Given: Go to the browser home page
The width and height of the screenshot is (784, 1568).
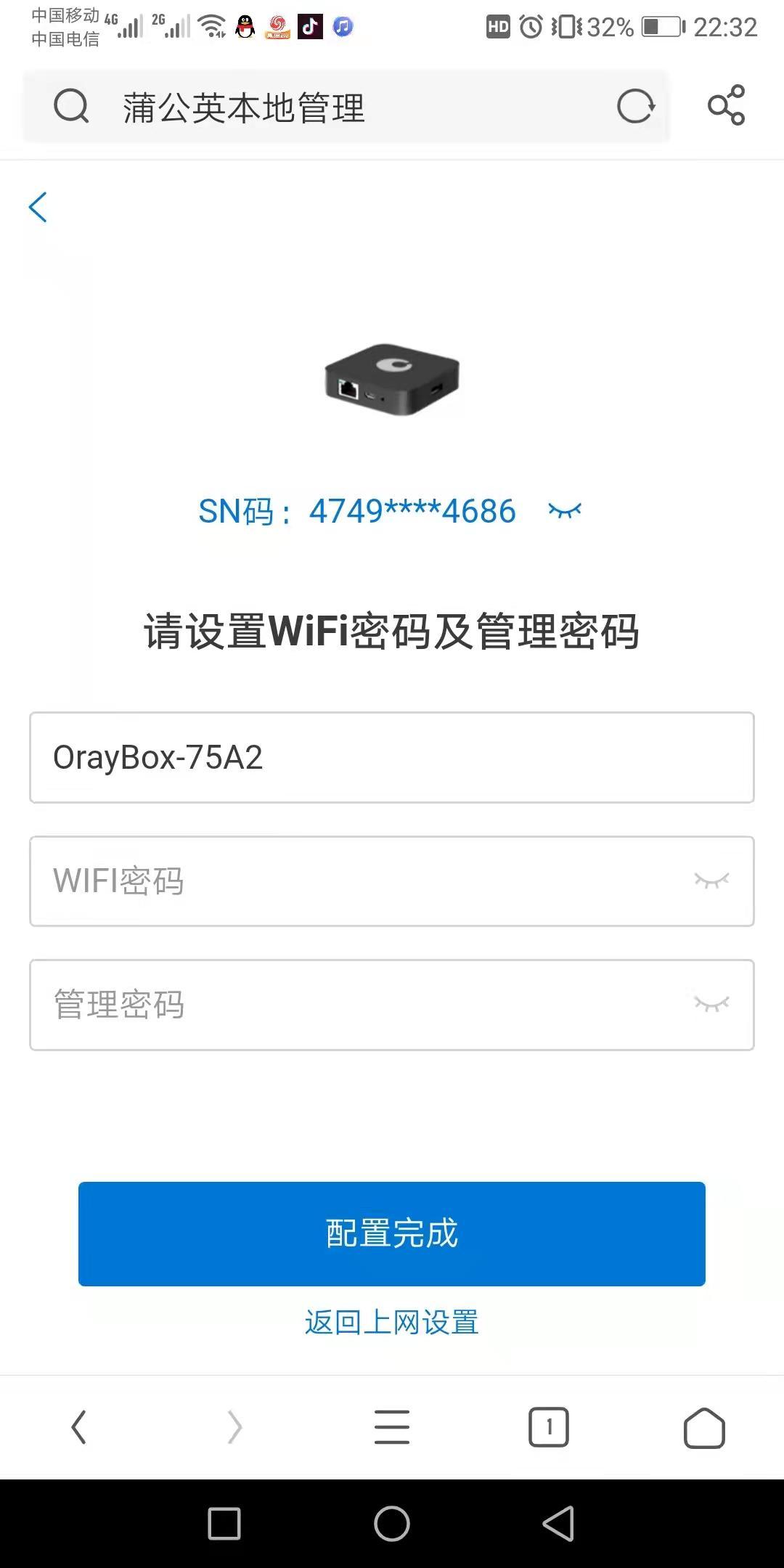Looking at the screenshot, I should (704, 1428).
